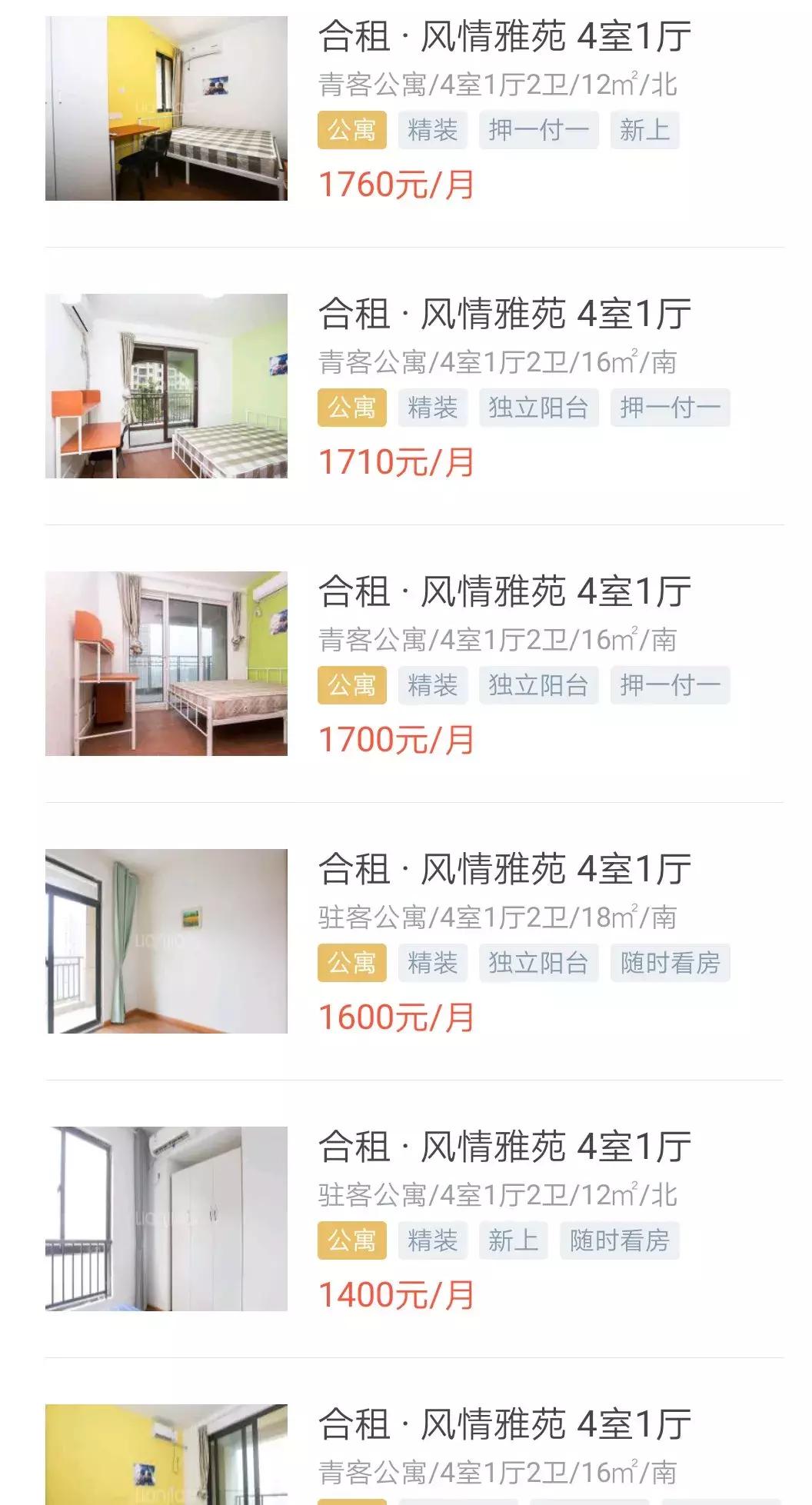Click the 1400元/月 price label

point(400,1293)
